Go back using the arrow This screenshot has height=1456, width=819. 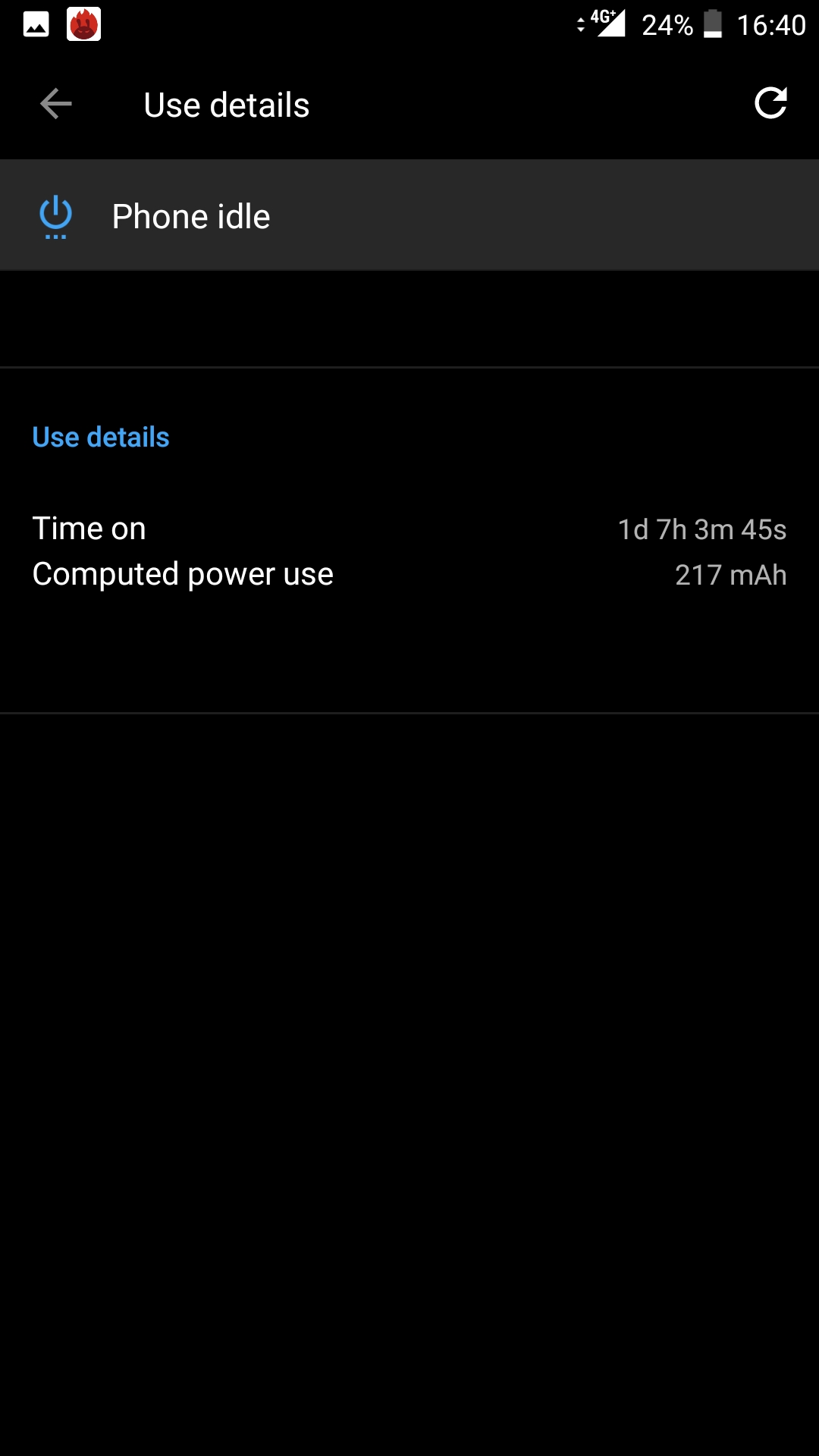[55, 104]
